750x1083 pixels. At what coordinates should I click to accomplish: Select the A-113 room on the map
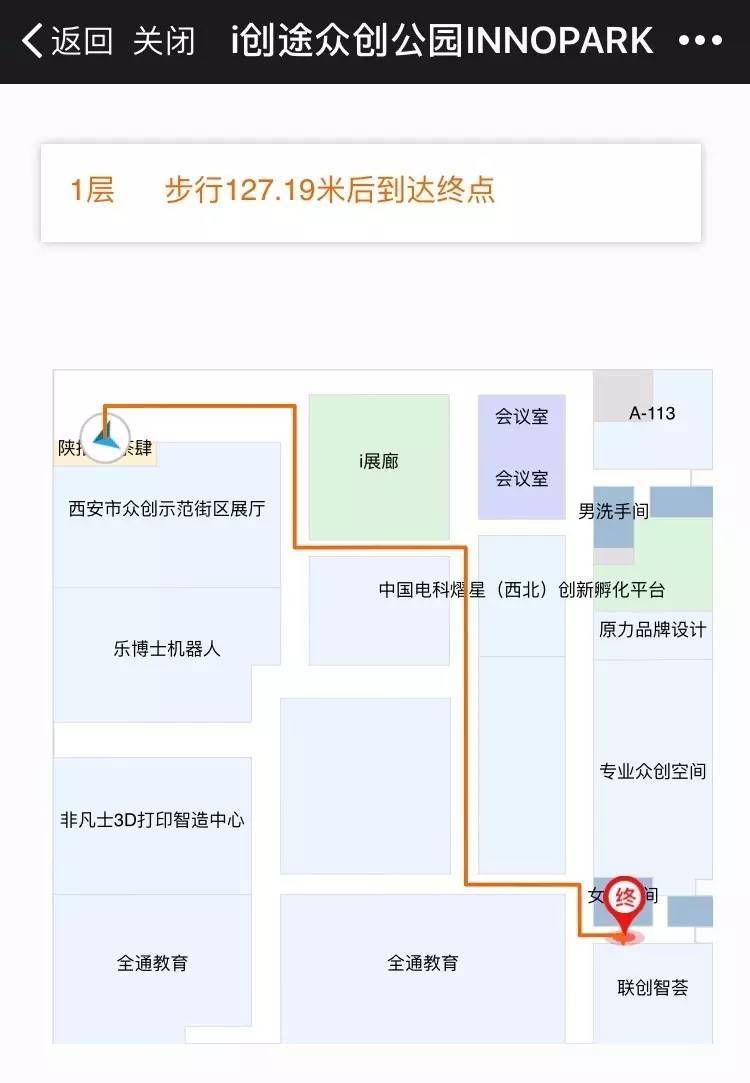point(652,413)
